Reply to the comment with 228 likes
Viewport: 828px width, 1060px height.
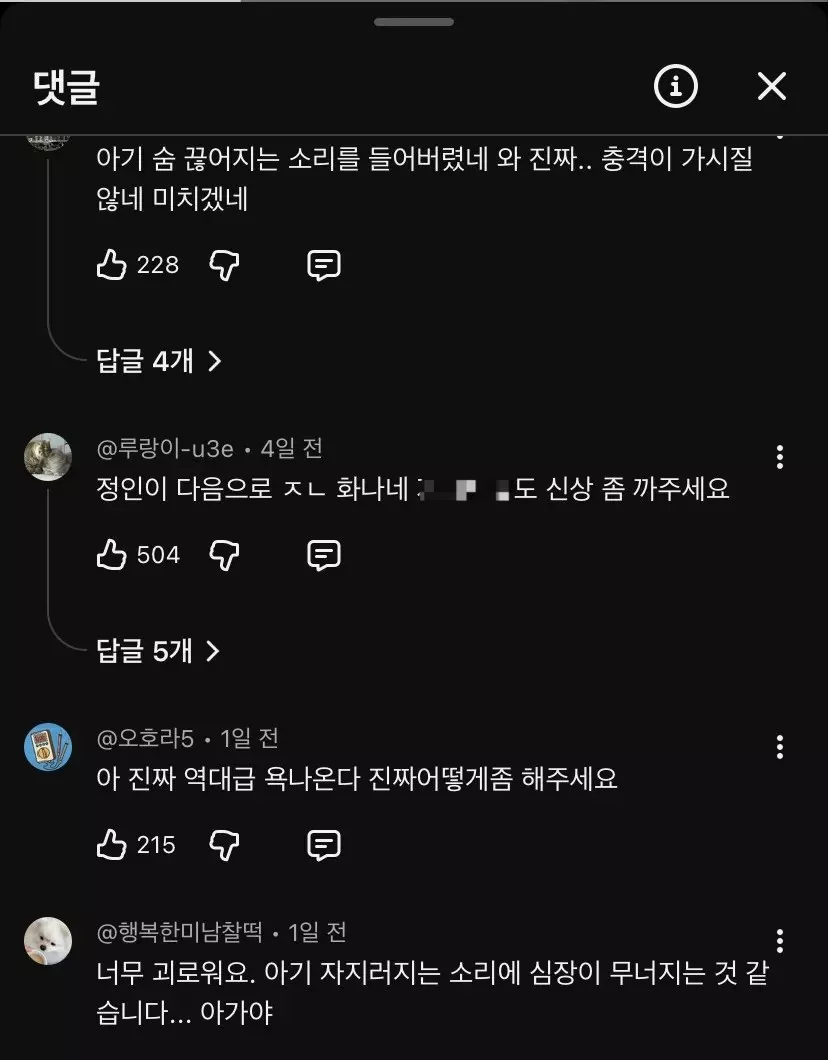click(x=323, y=265)
